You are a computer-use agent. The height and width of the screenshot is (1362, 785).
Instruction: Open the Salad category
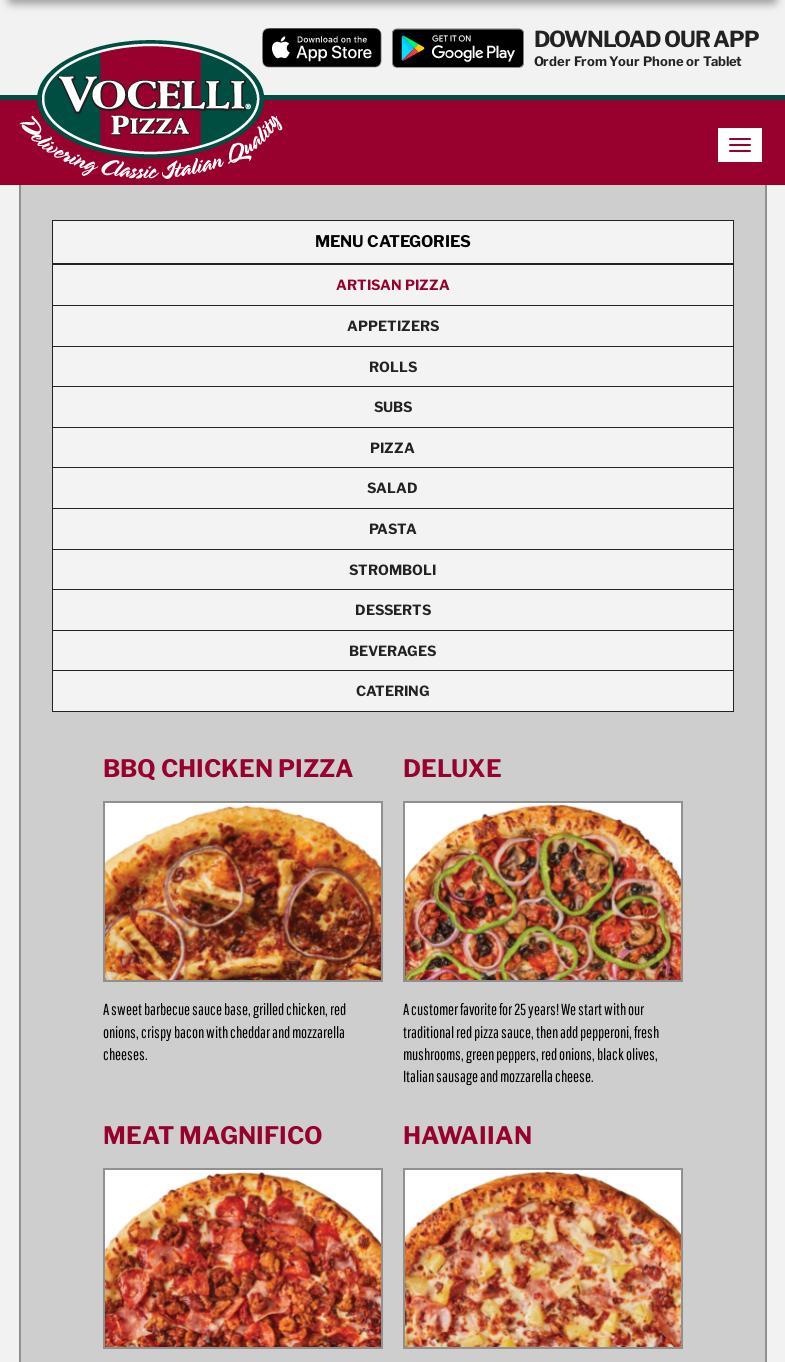pos(393,488)
